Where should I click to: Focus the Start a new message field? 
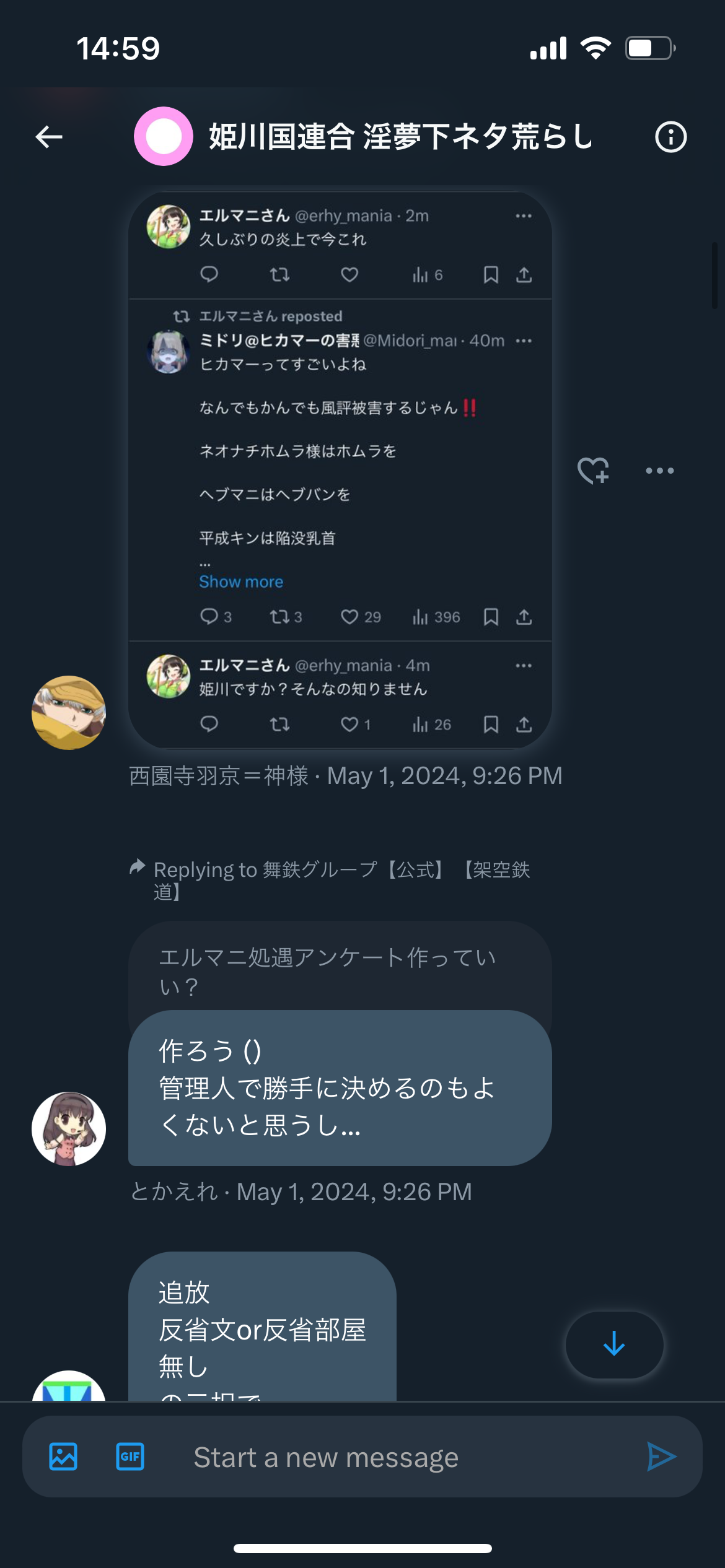click(397, 1457)
